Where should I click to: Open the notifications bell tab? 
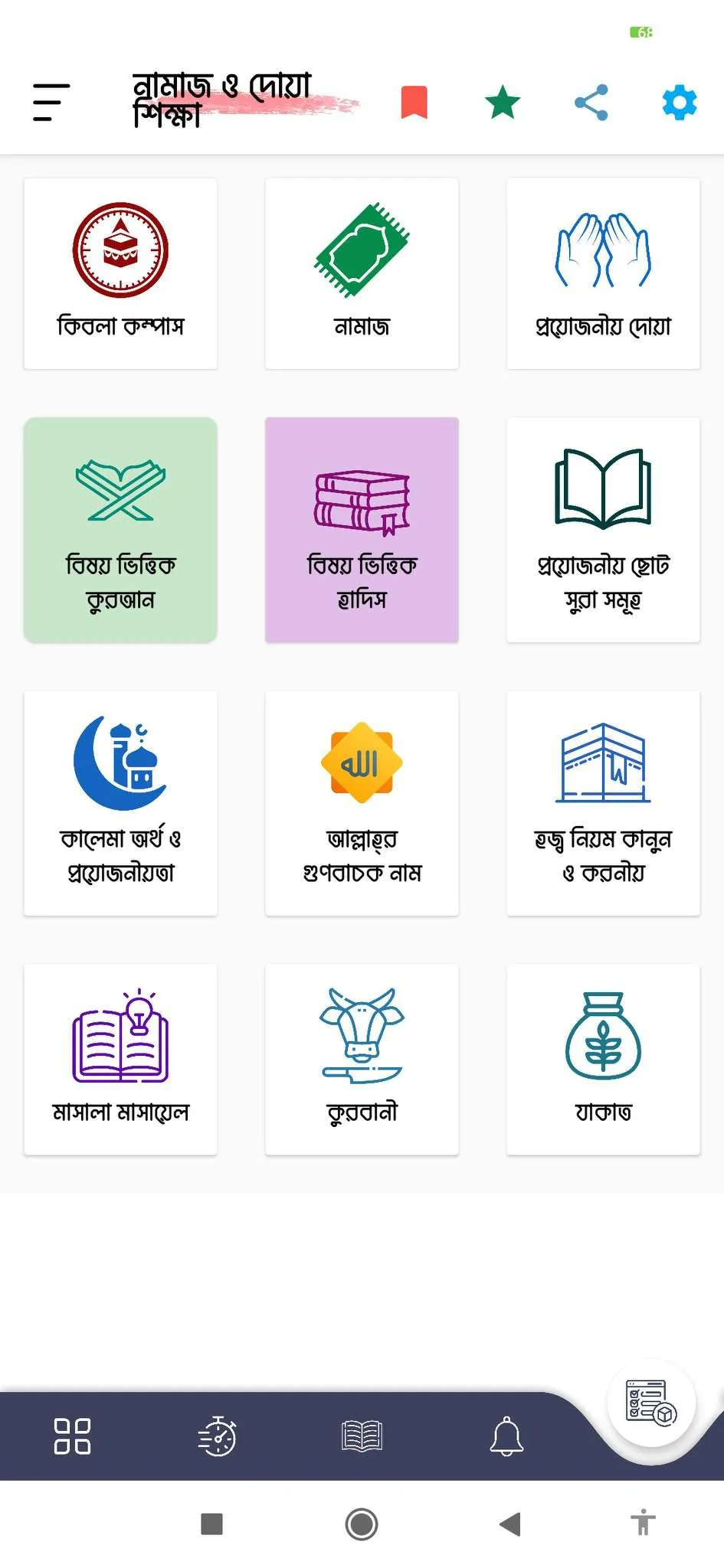[506, 1436]
